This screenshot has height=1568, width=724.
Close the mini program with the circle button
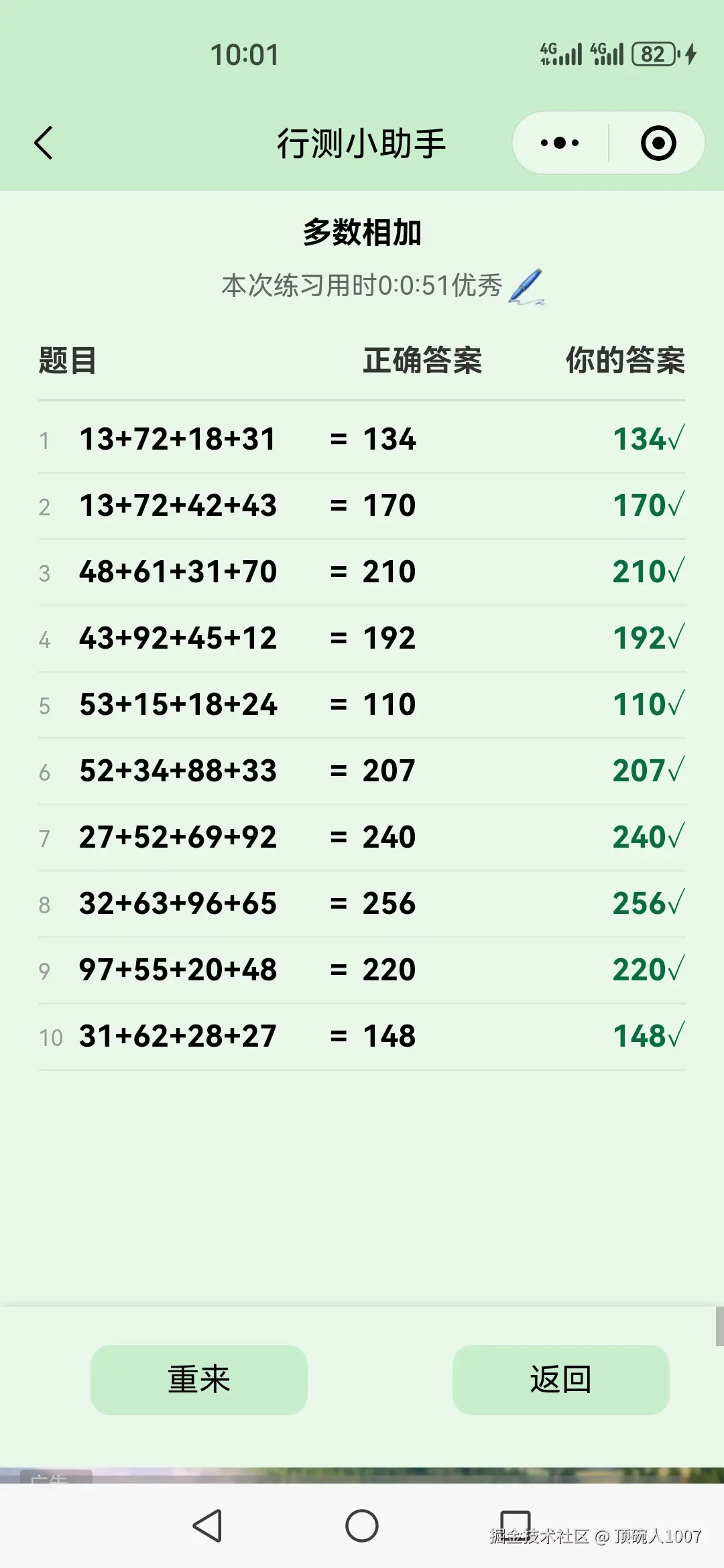658,143
